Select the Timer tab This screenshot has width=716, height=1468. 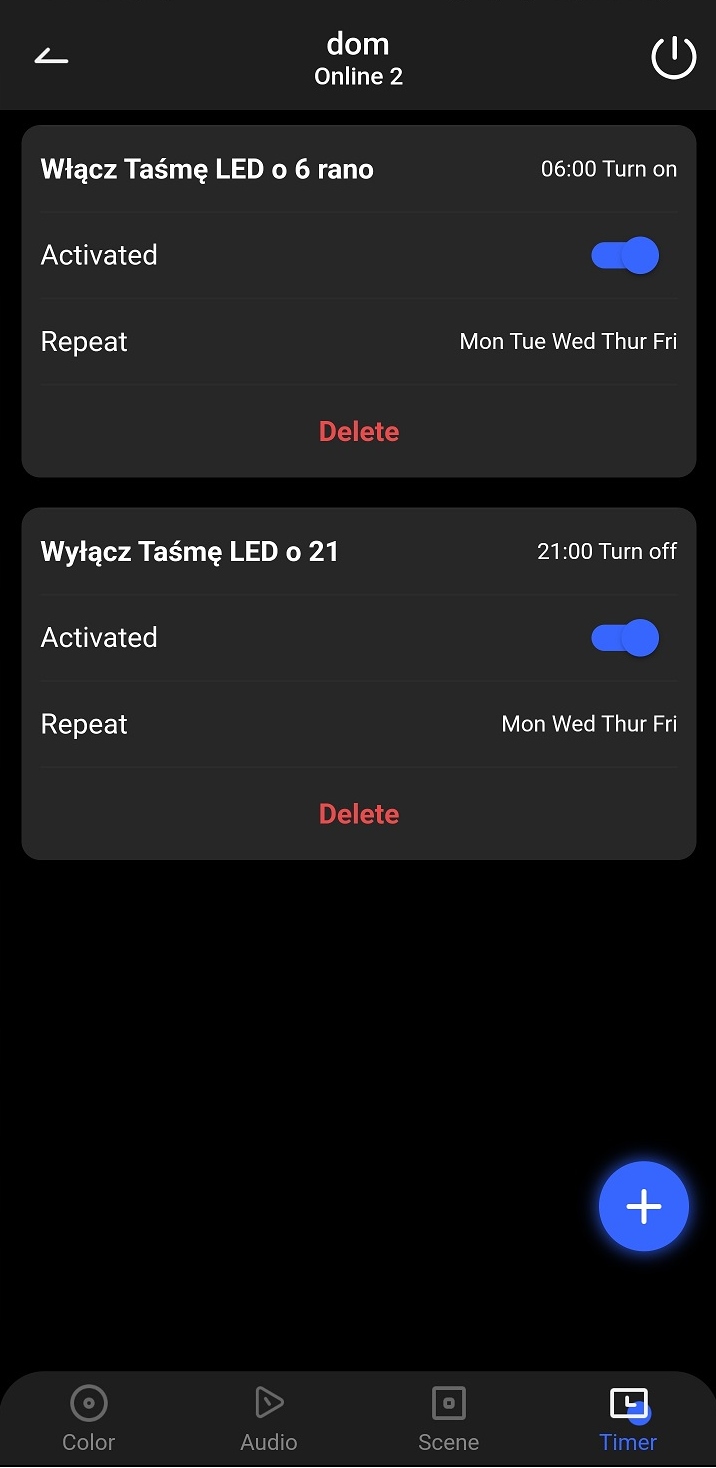coord(628,1418)
